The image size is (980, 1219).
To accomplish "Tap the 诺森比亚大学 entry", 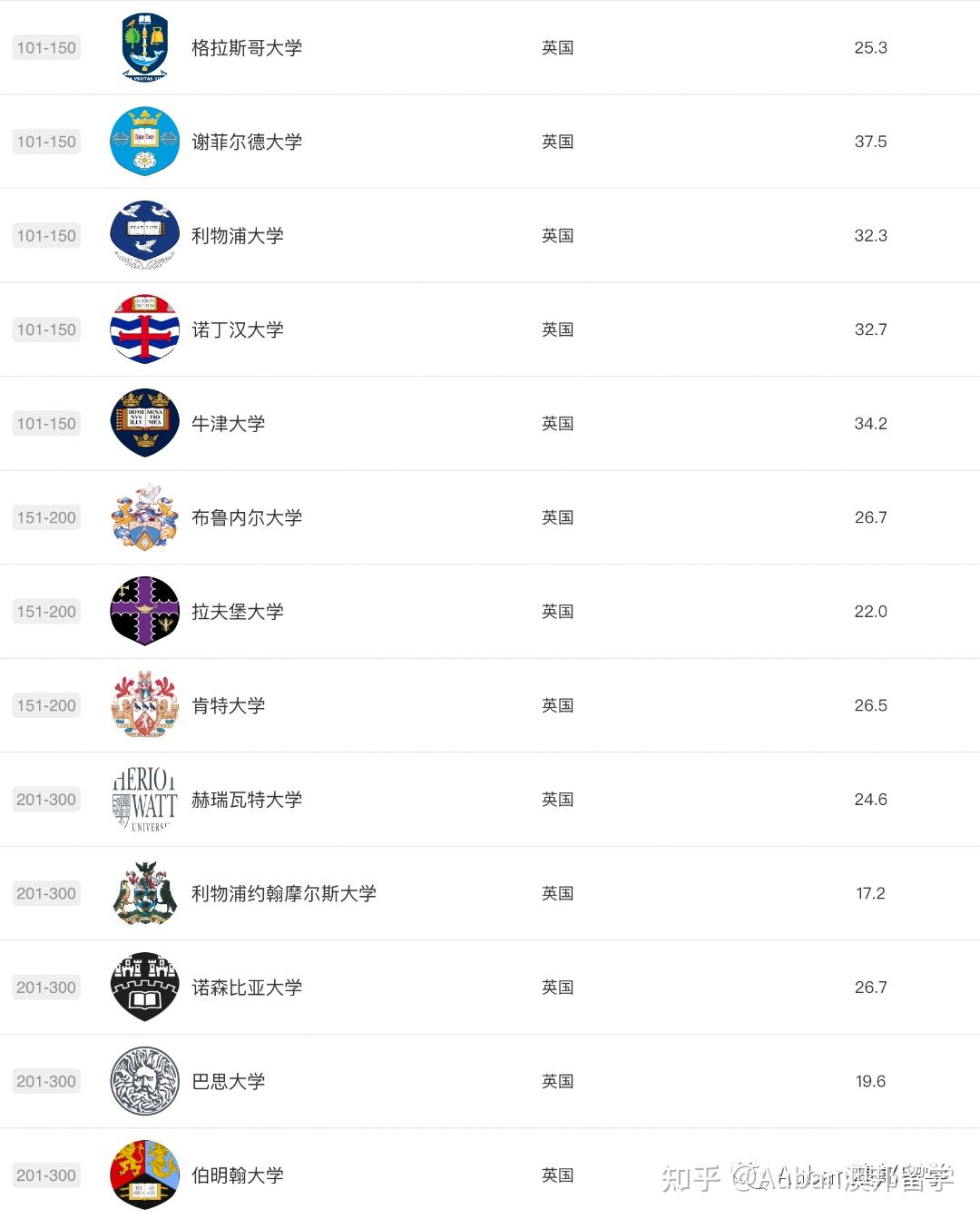I will pos(490,988).
